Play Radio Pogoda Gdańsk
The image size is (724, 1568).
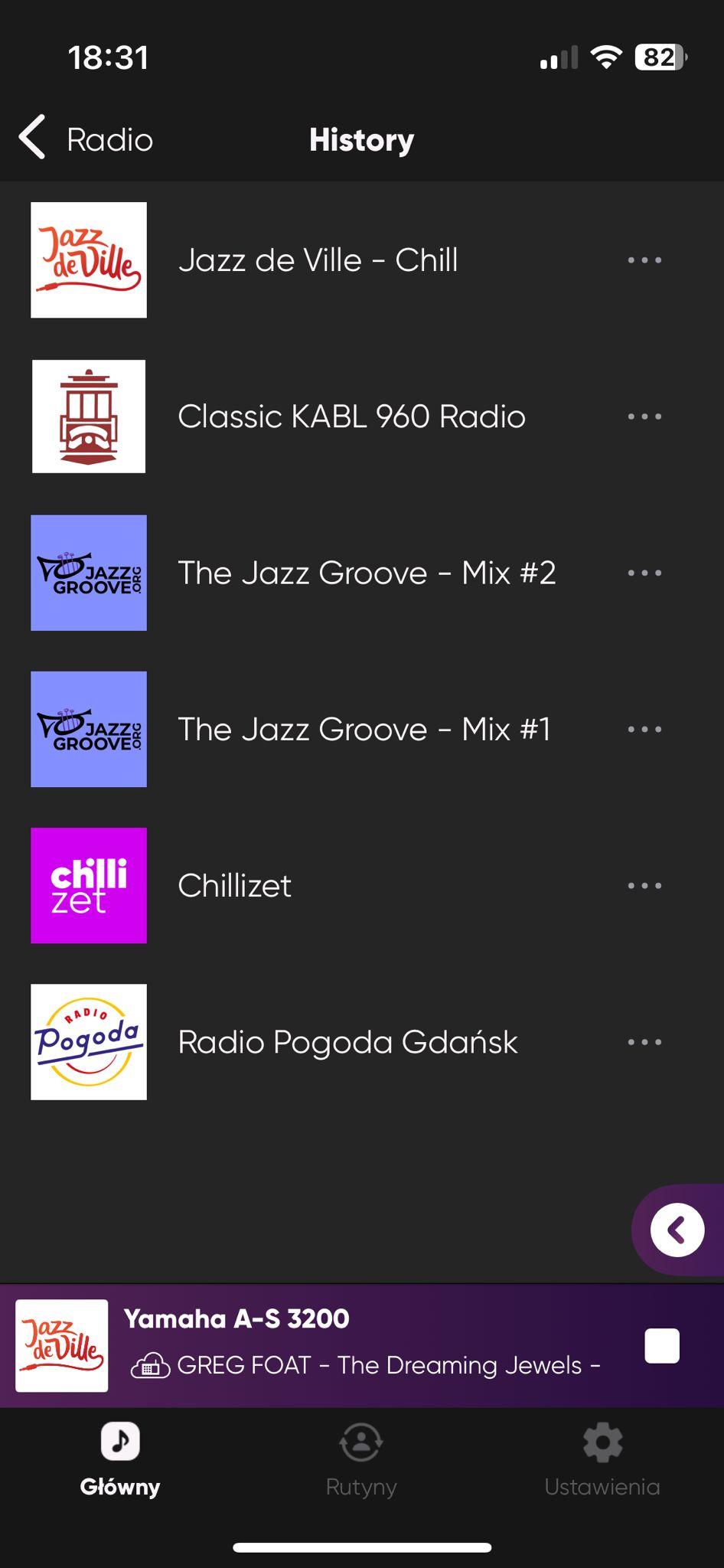tap(347, 1042)
